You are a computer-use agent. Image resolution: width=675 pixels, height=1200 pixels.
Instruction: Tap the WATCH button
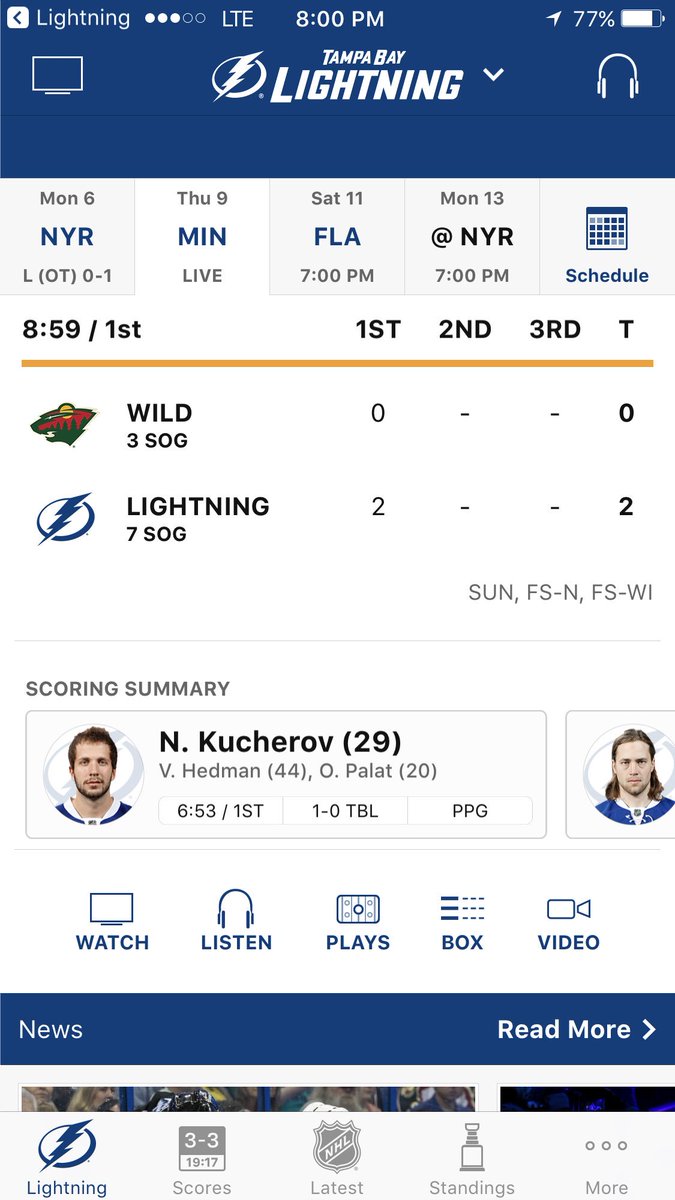click(x=112, y=921)
